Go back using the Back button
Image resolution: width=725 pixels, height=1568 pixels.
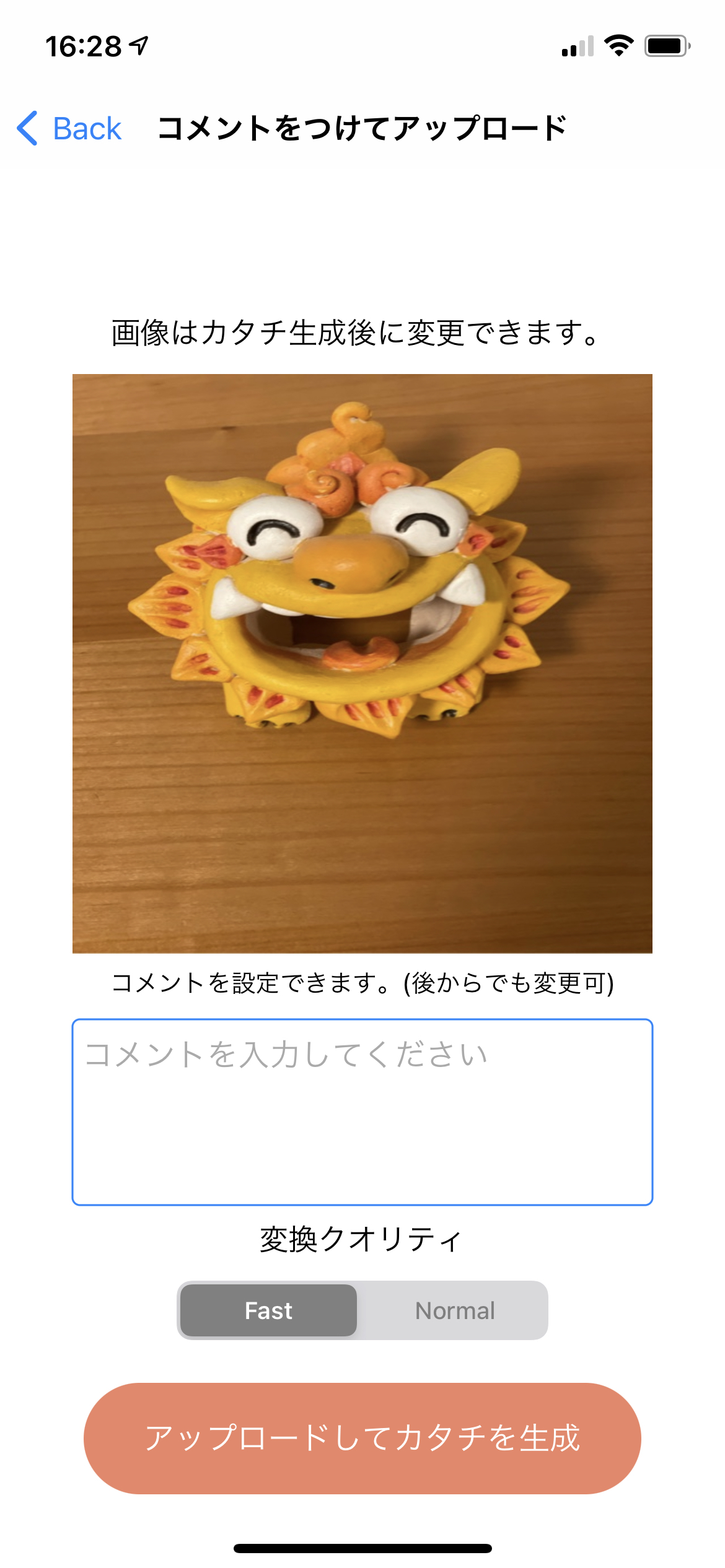pos(69,129)
